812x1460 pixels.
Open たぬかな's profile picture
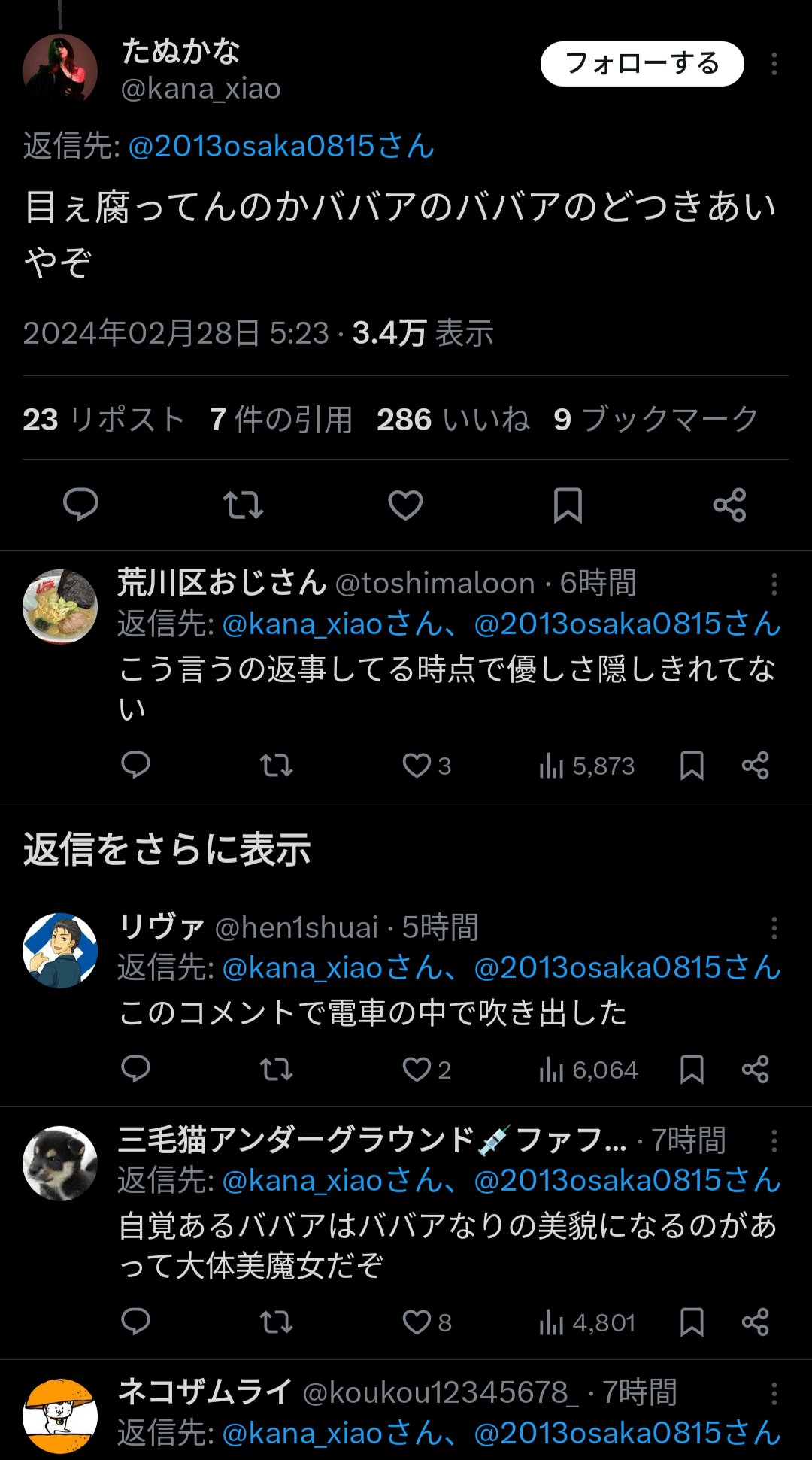pos(60,69)
